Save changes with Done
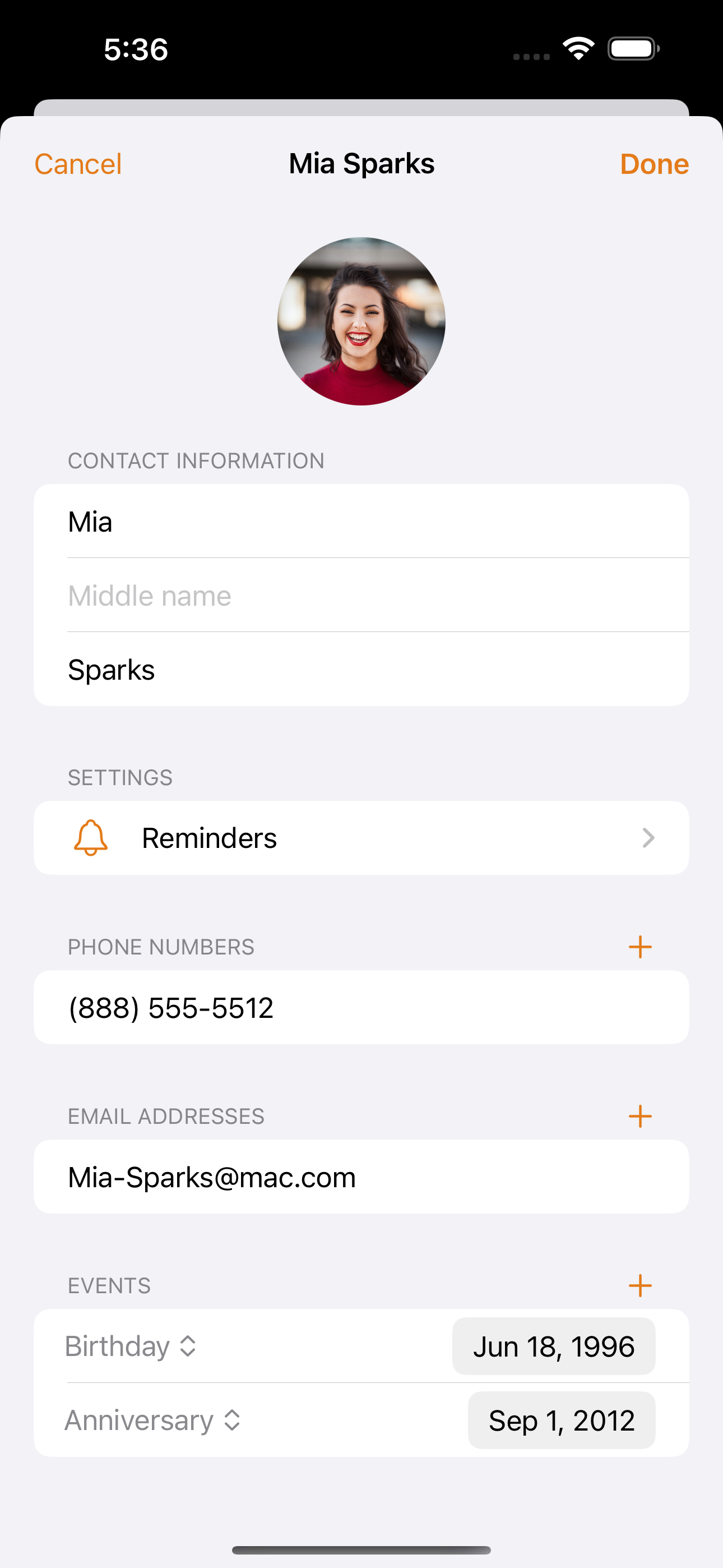 pos(654,164)
